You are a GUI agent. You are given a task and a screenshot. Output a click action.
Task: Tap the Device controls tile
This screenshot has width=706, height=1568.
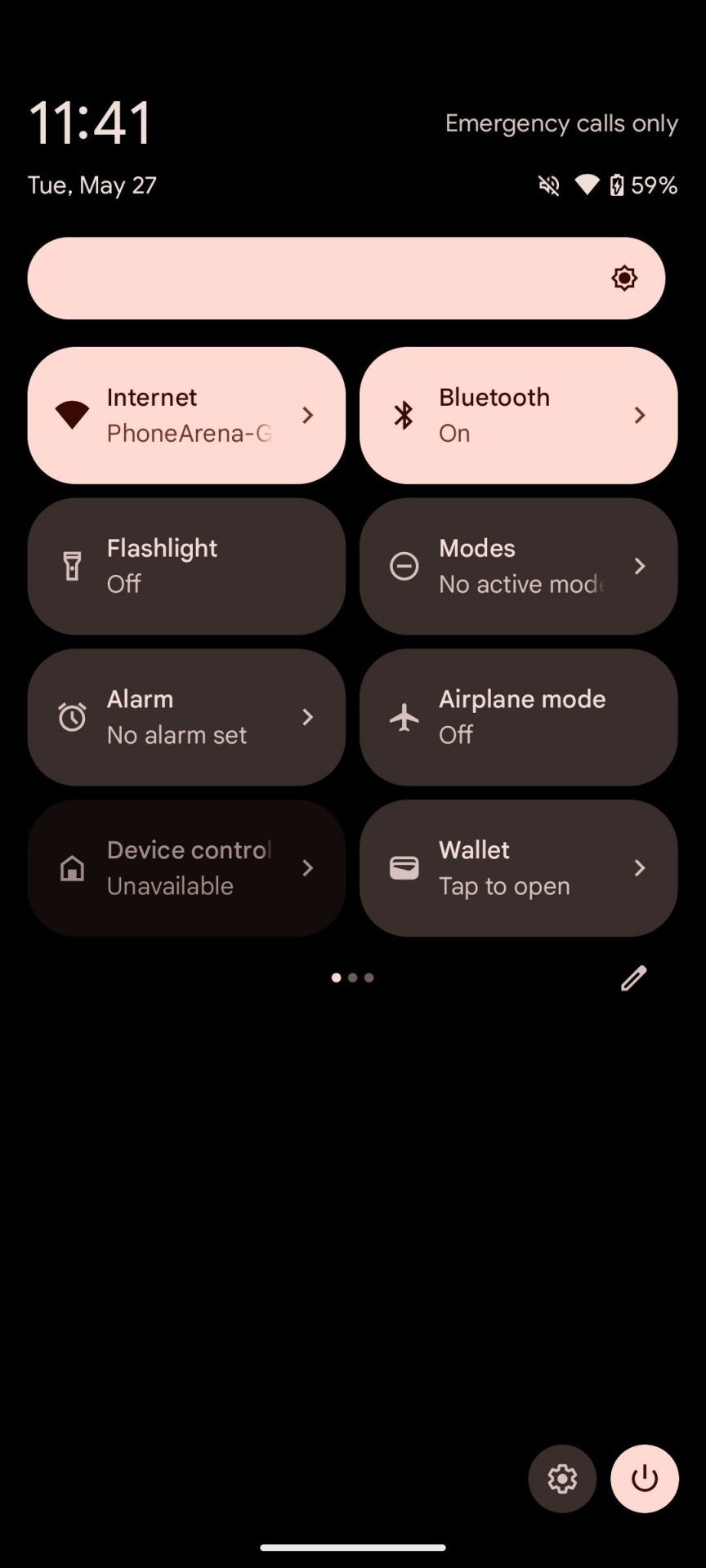[x=186, y=867]
